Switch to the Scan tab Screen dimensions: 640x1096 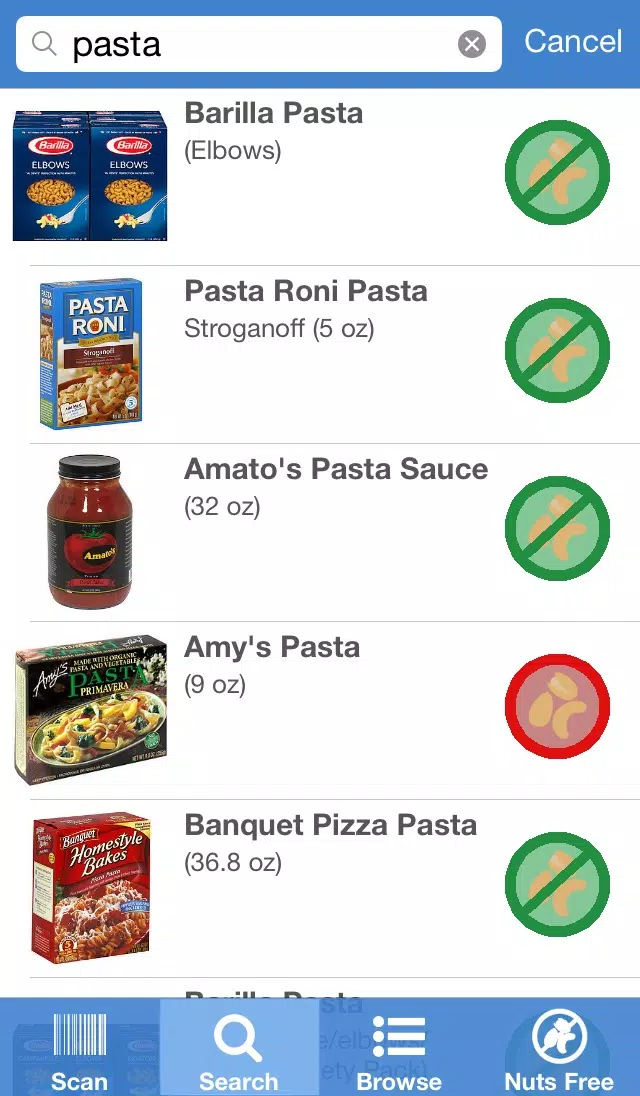point(80,1047)
